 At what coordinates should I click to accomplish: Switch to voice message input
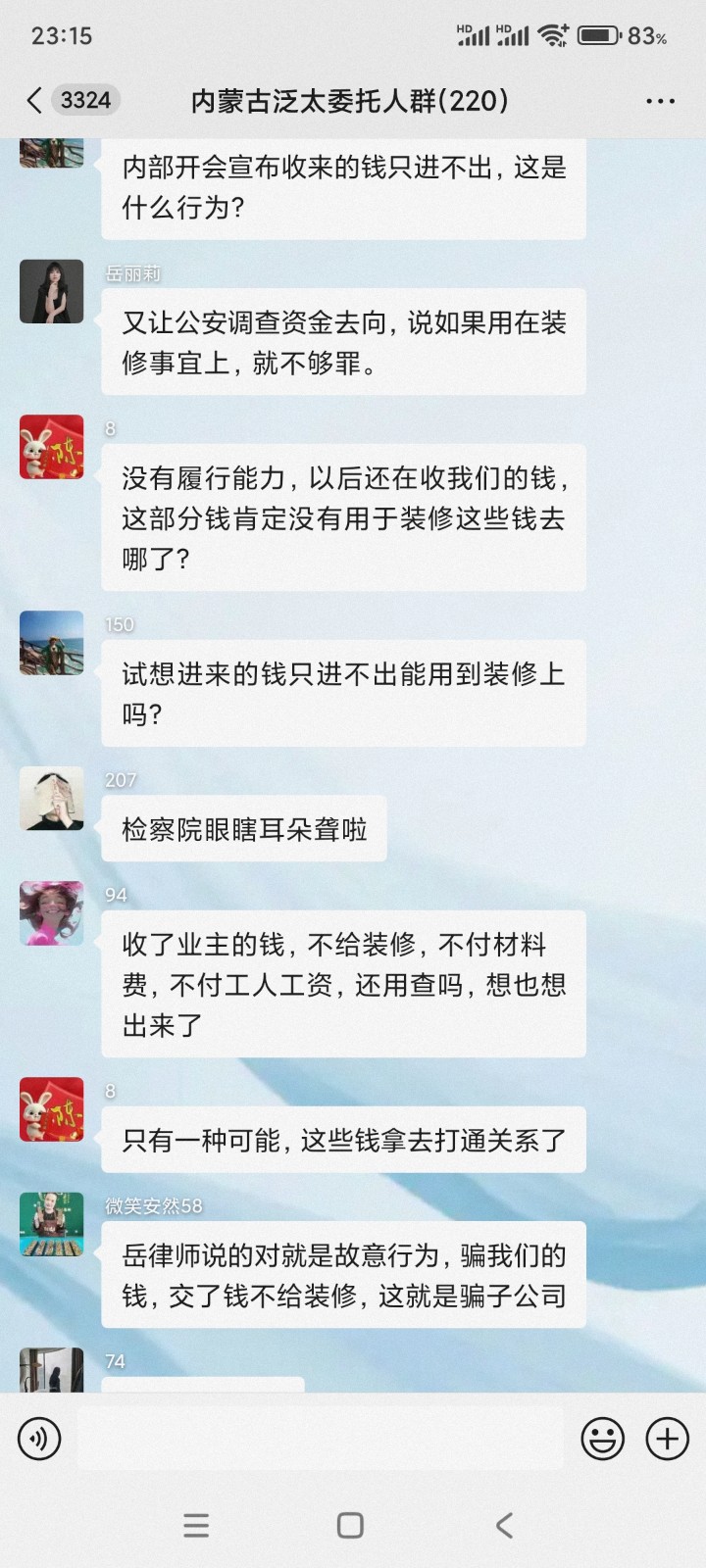pos(39,1439)
